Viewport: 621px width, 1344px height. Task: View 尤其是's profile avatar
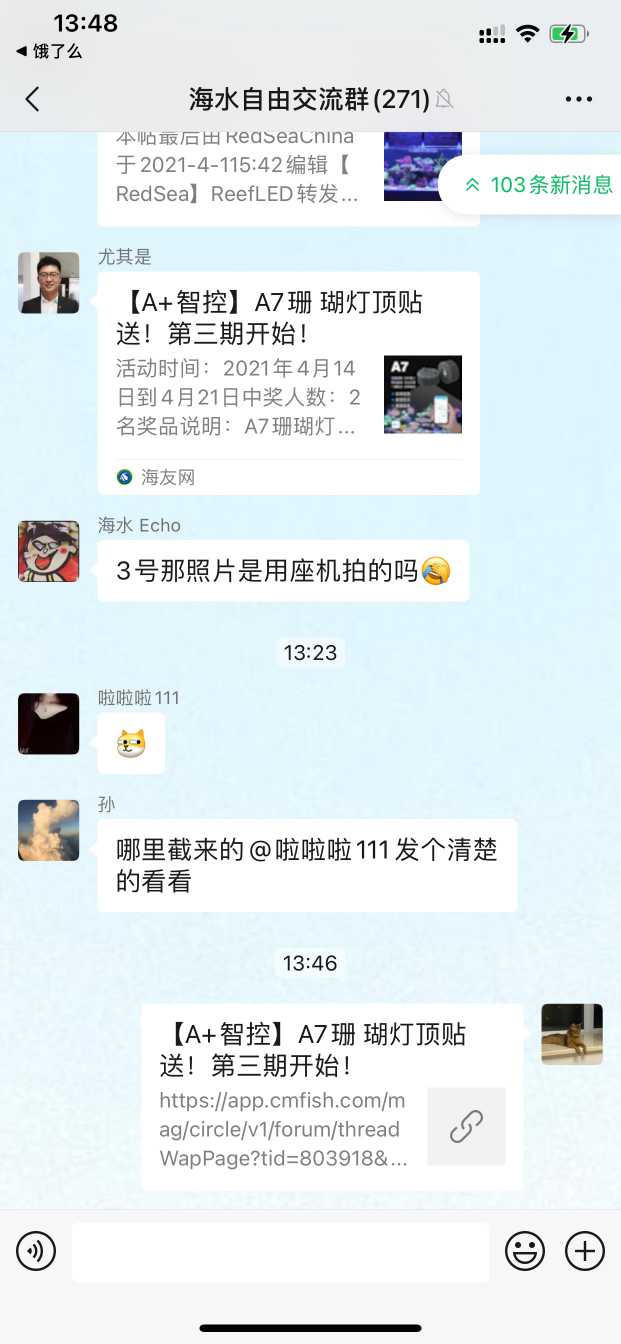click(48, 283)
